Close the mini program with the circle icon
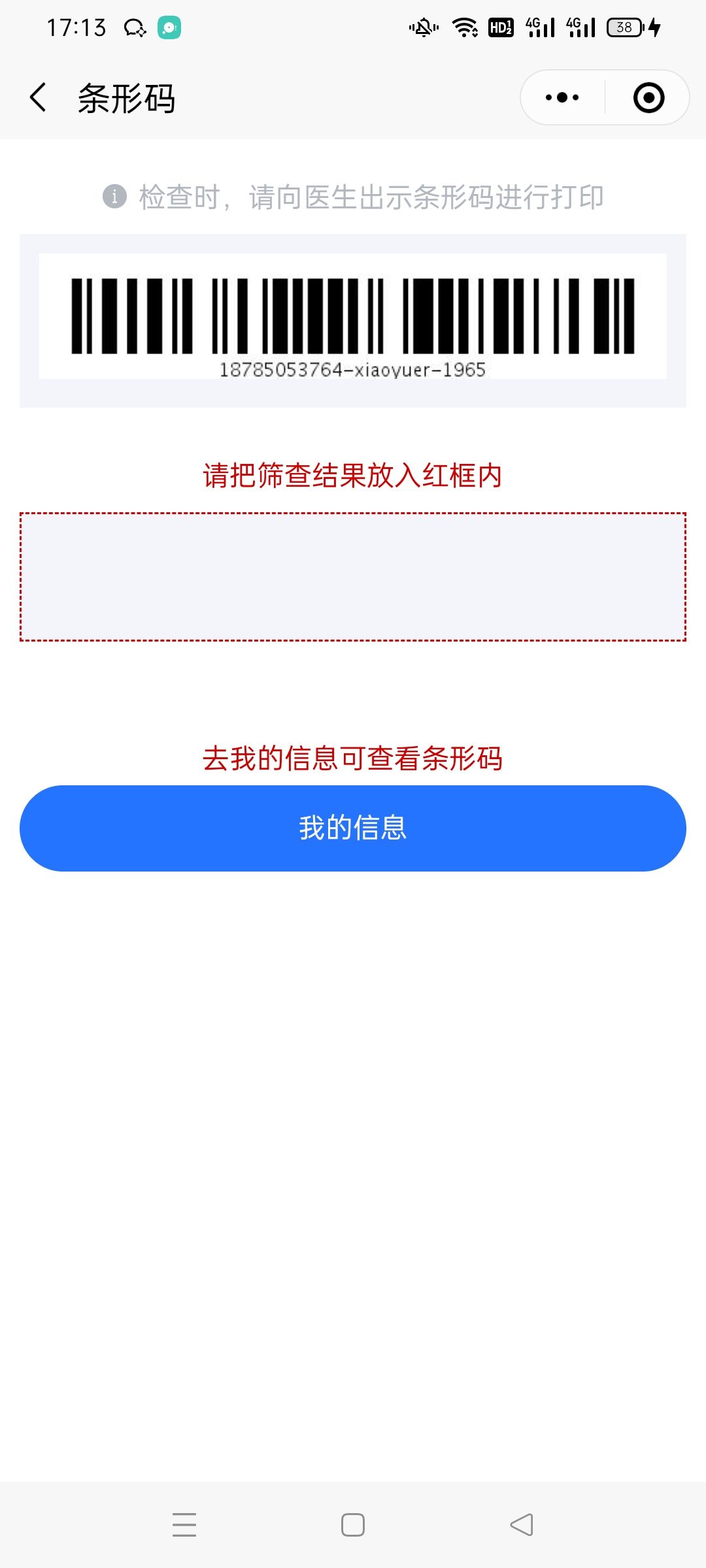The image size is (706, 1568). [648, 98]
